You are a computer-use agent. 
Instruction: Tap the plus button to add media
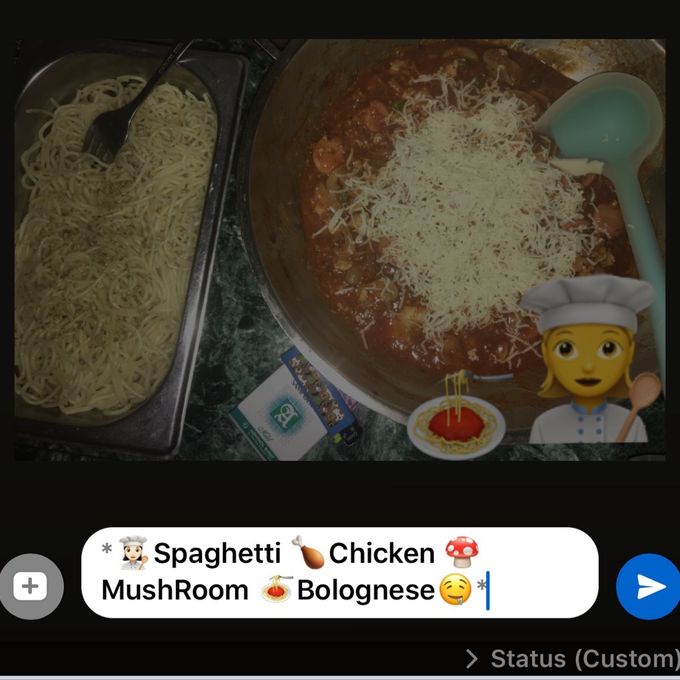31,587
